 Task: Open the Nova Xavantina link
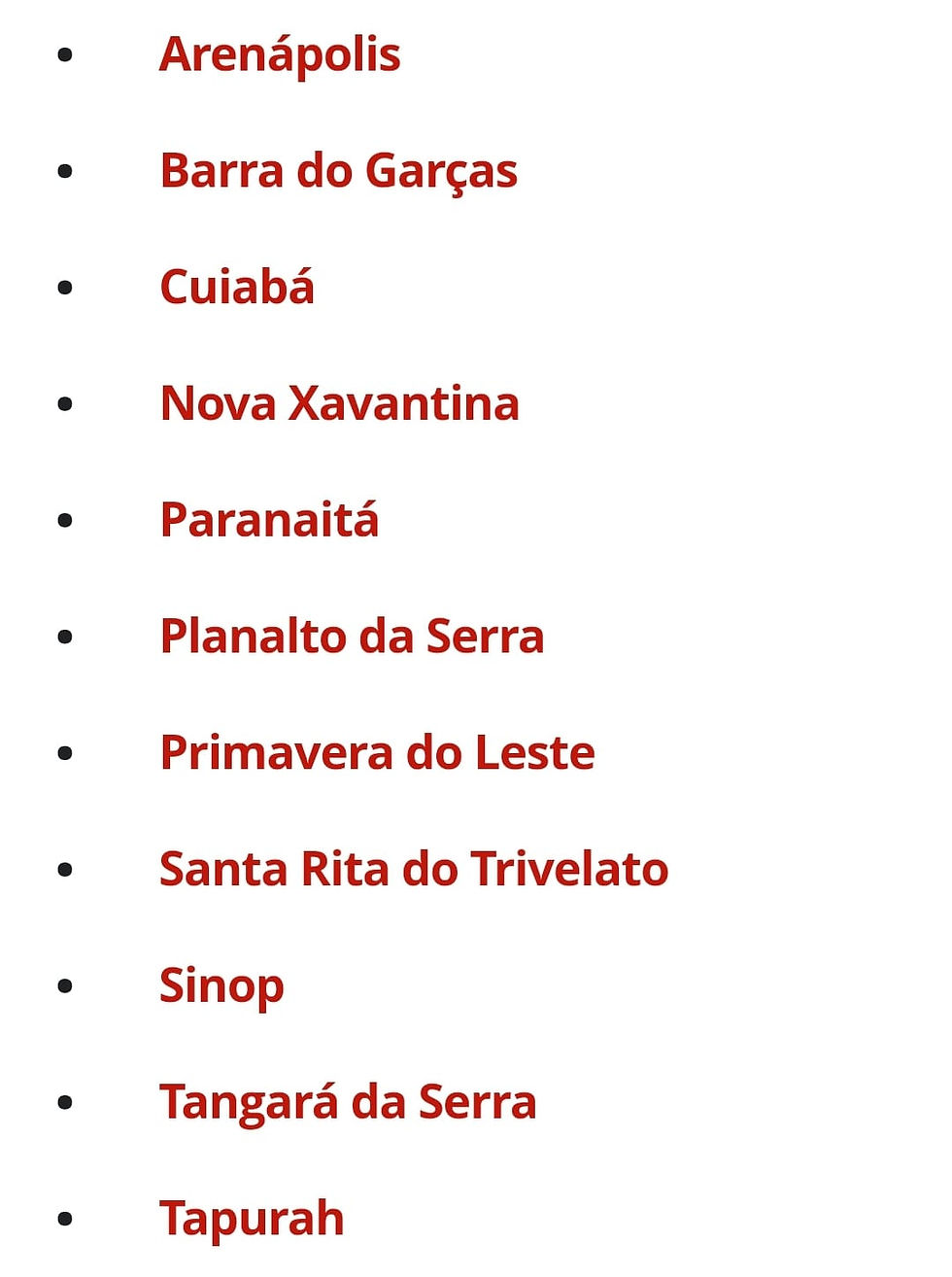click(339, 403)
